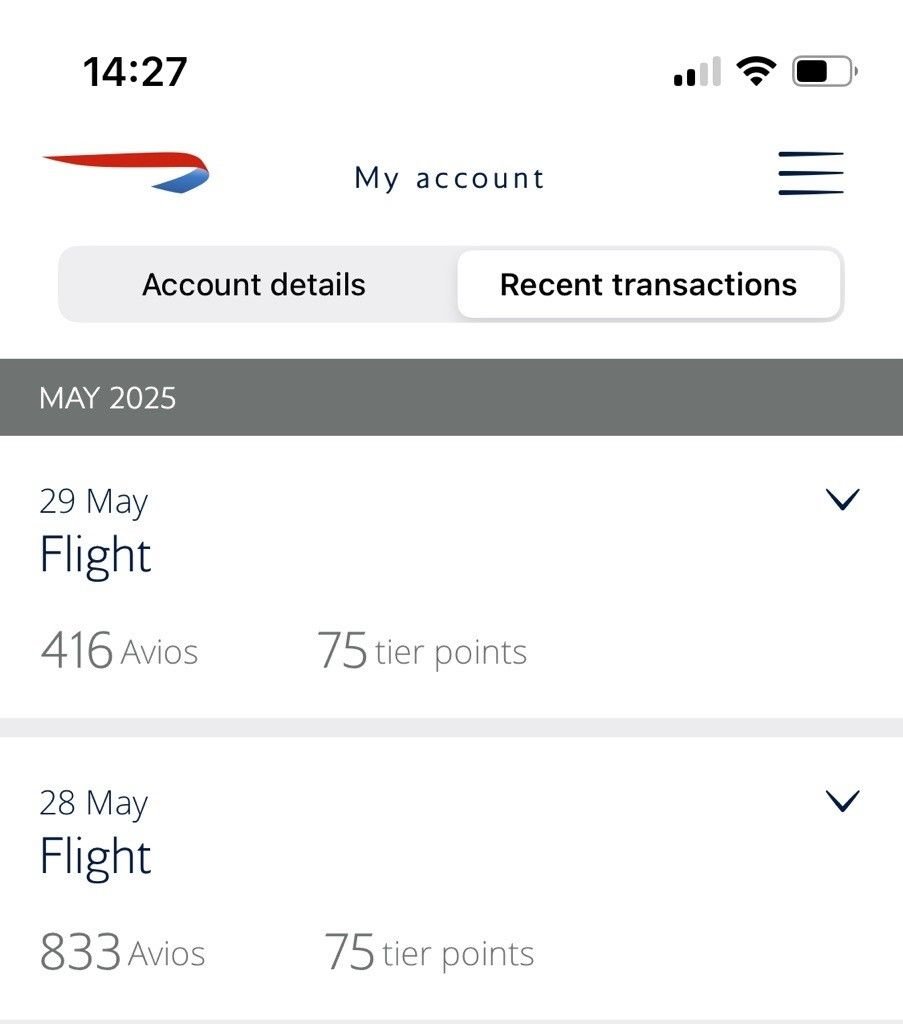Click the battery indicator icon
903x1024 pixels.
pos(824,69)
